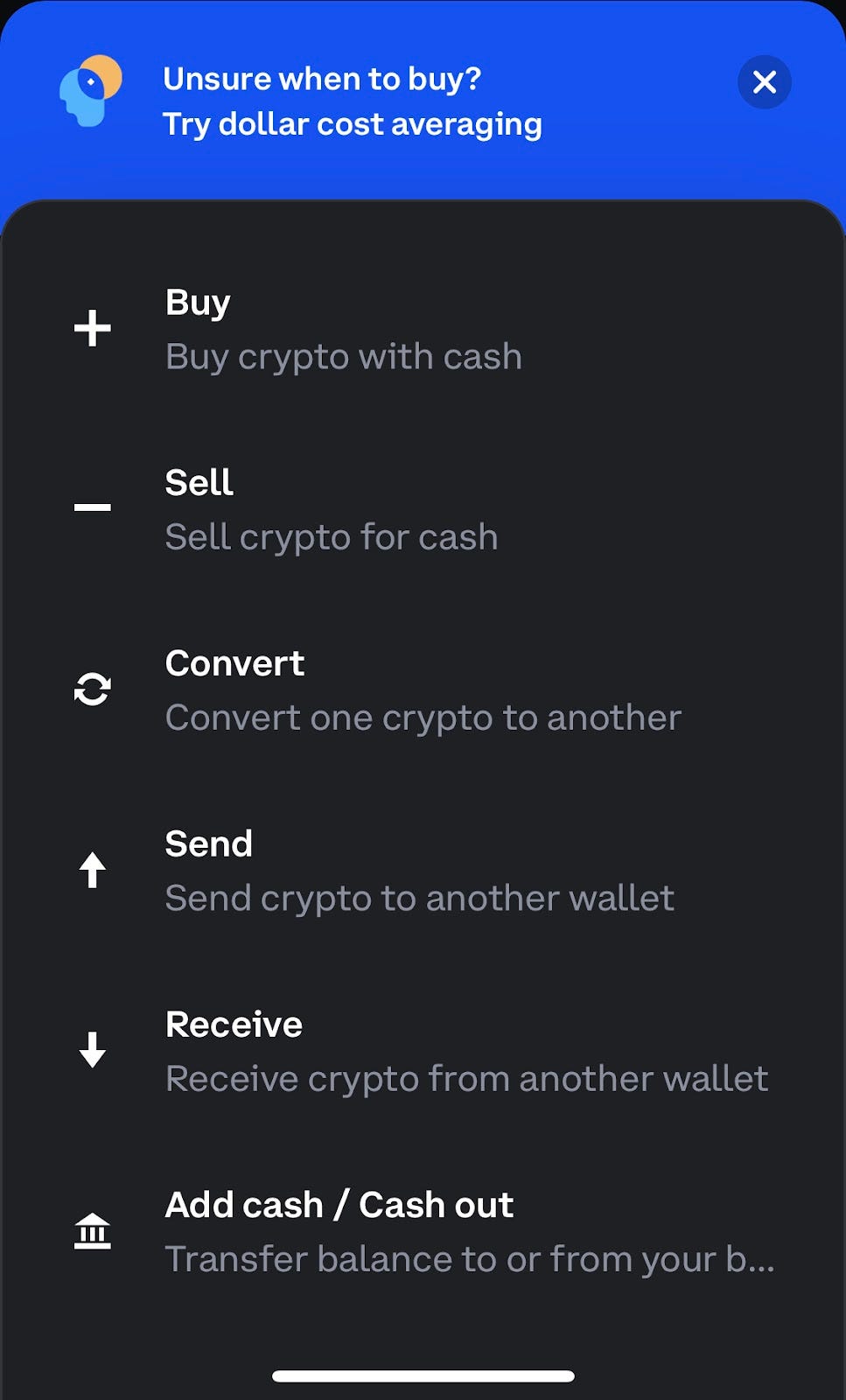
Task: Open Send crypto to another wallet
Action: click(420, 898)
